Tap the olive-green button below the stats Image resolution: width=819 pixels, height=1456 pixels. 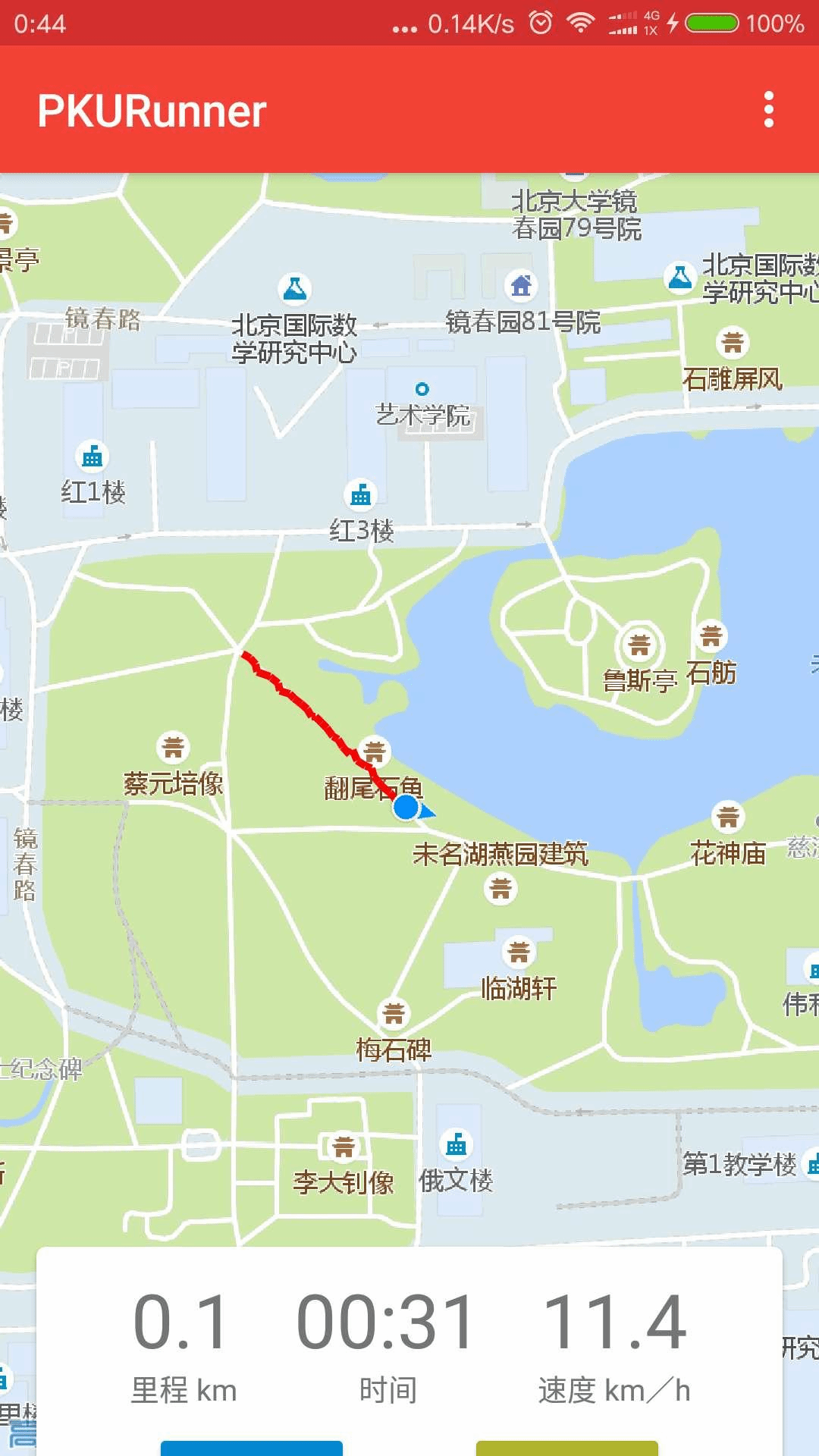tap(566, 1447)
